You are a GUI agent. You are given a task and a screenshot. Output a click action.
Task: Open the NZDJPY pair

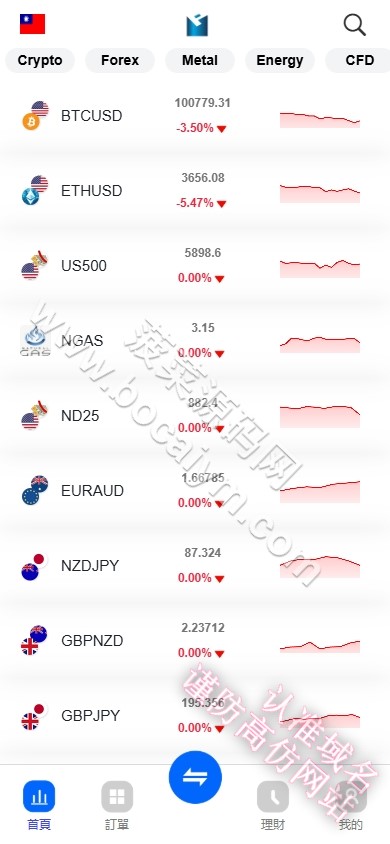point(195,565)
